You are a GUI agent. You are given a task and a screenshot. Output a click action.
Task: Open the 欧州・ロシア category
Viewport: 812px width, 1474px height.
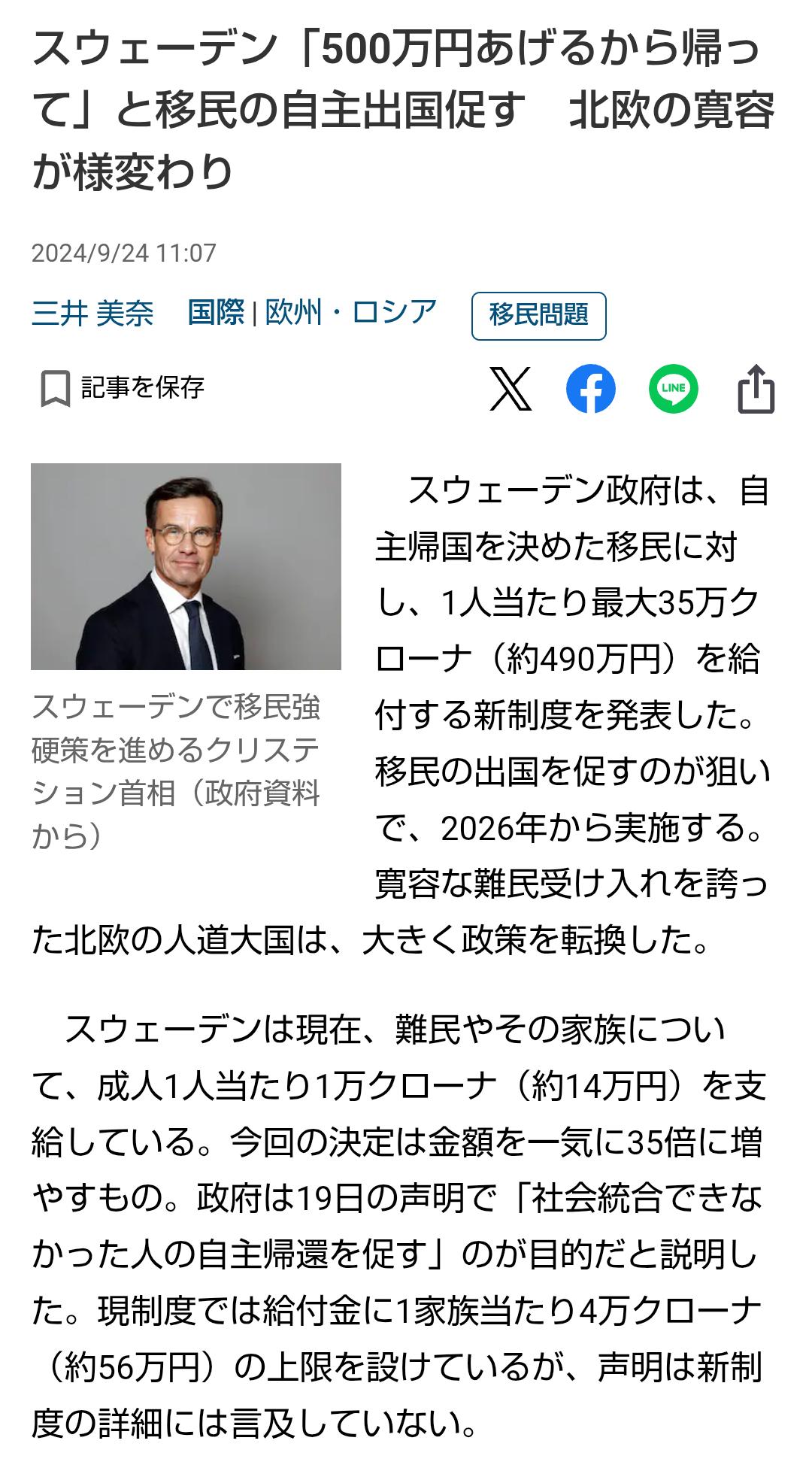coord(350,313)
